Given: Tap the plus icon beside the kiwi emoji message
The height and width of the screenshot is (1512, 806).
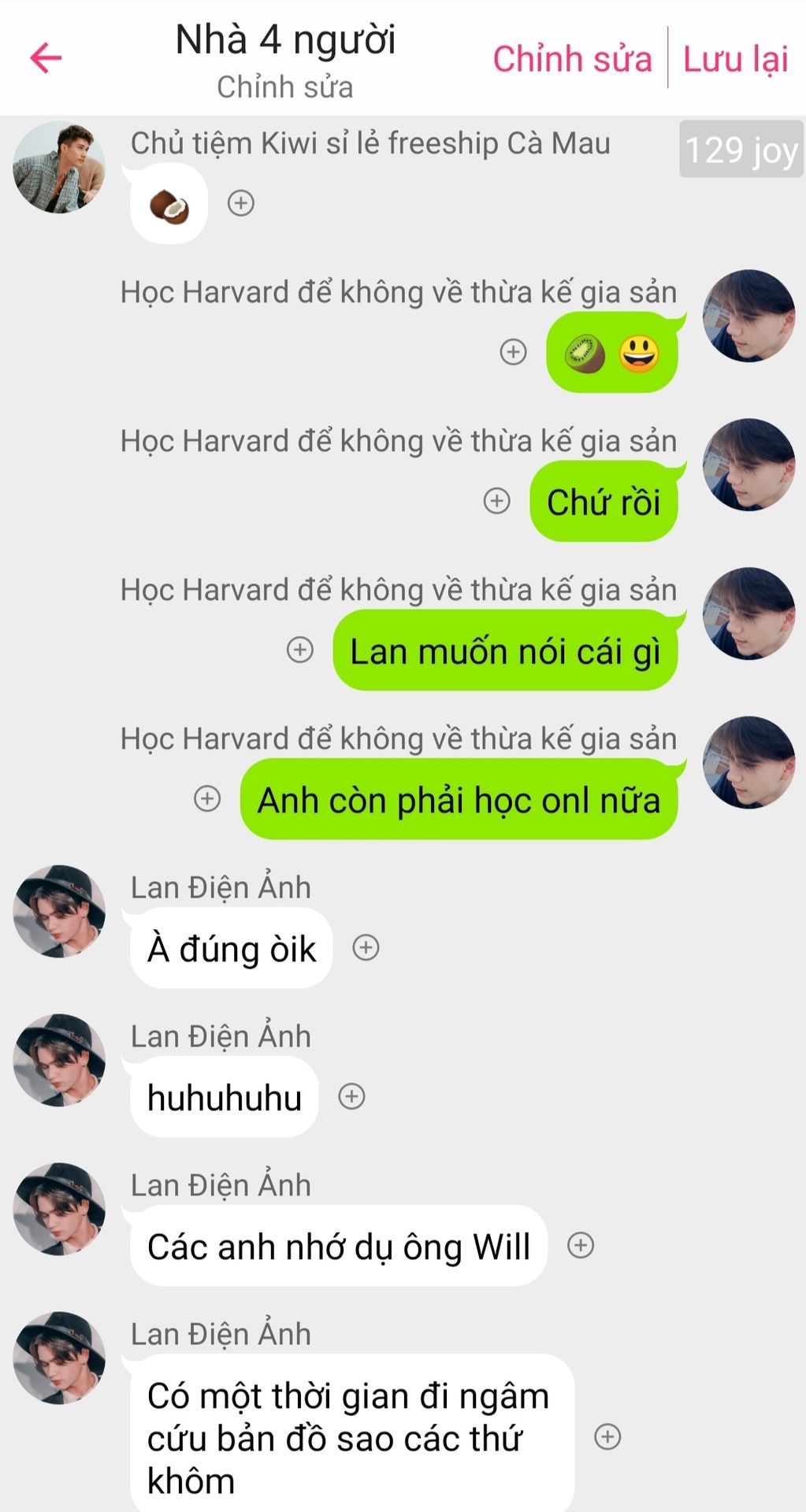Looking at the screenshot, I should [514, 352].
